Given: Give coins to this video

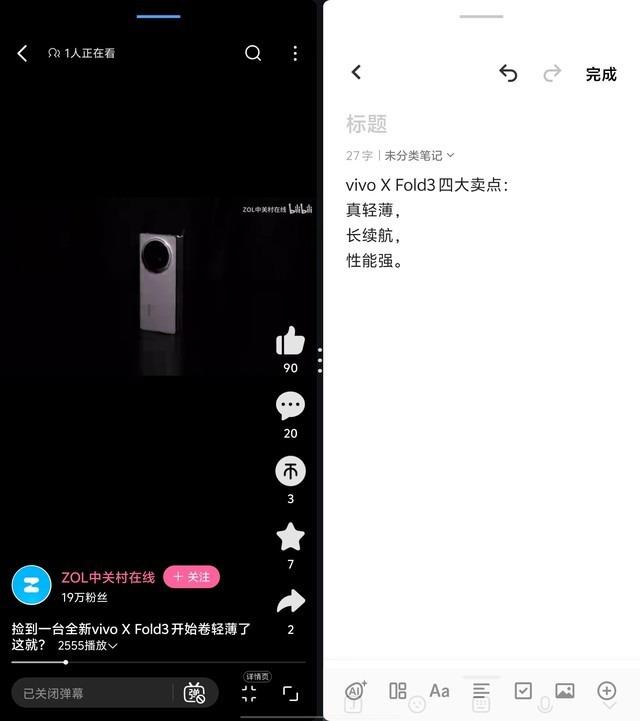Looking at the screenshot, I should tap(290, 471).
